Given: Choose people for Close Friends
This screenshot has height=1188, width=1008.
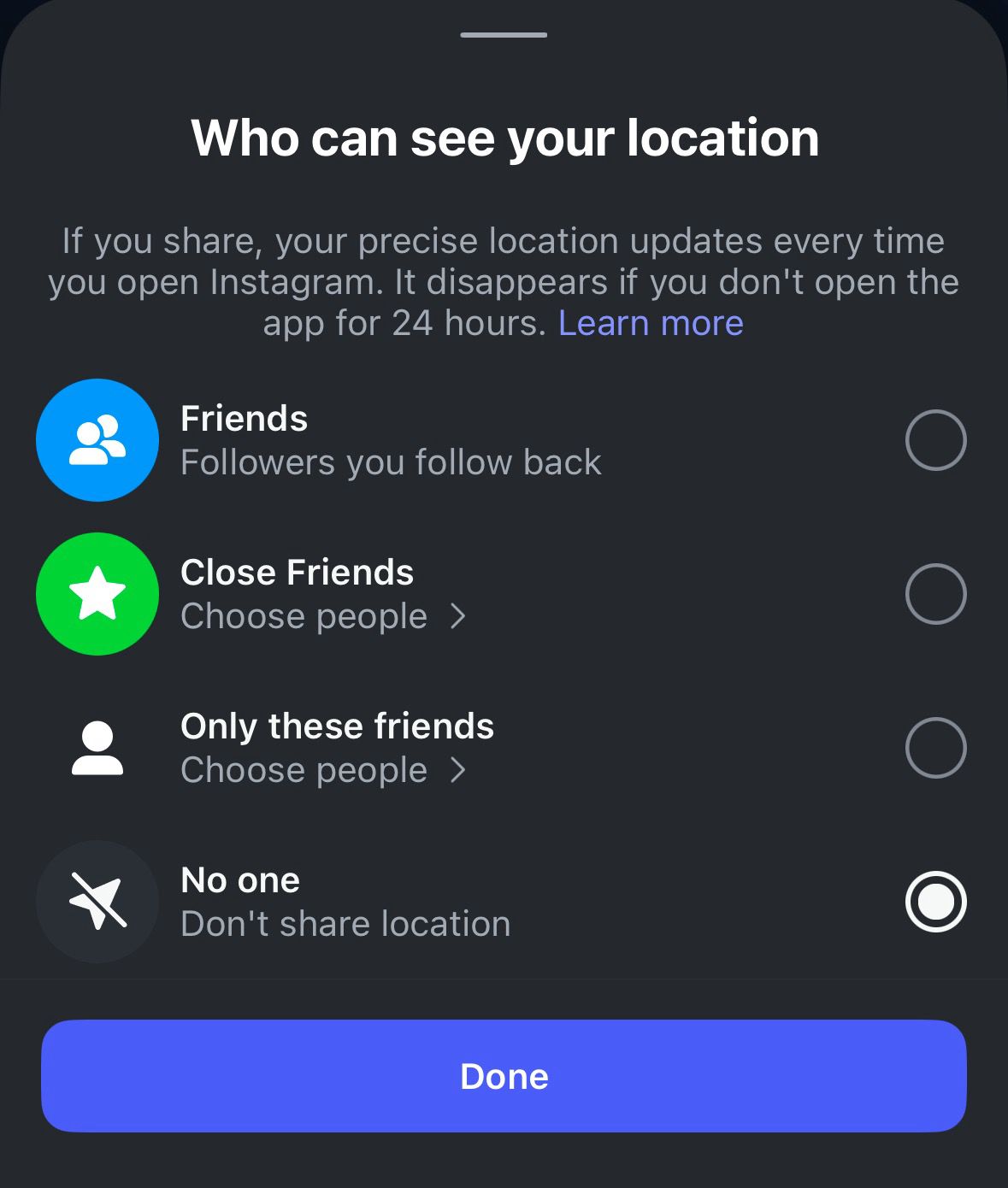Looking at the screenshot, I should 323,616.
